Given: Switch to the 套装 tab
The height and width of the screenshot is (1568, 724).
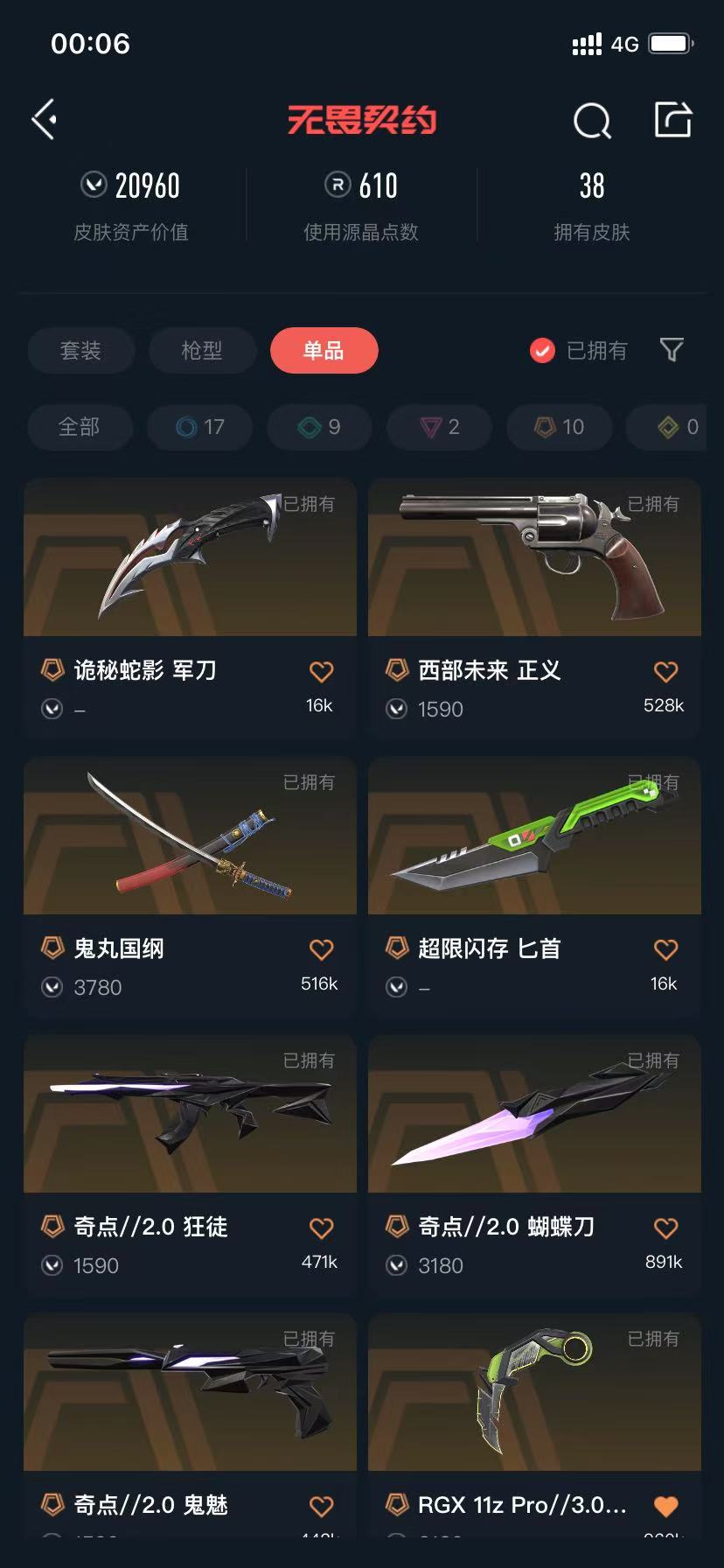Looking at the screenshot, I should (x=80, y=351).
